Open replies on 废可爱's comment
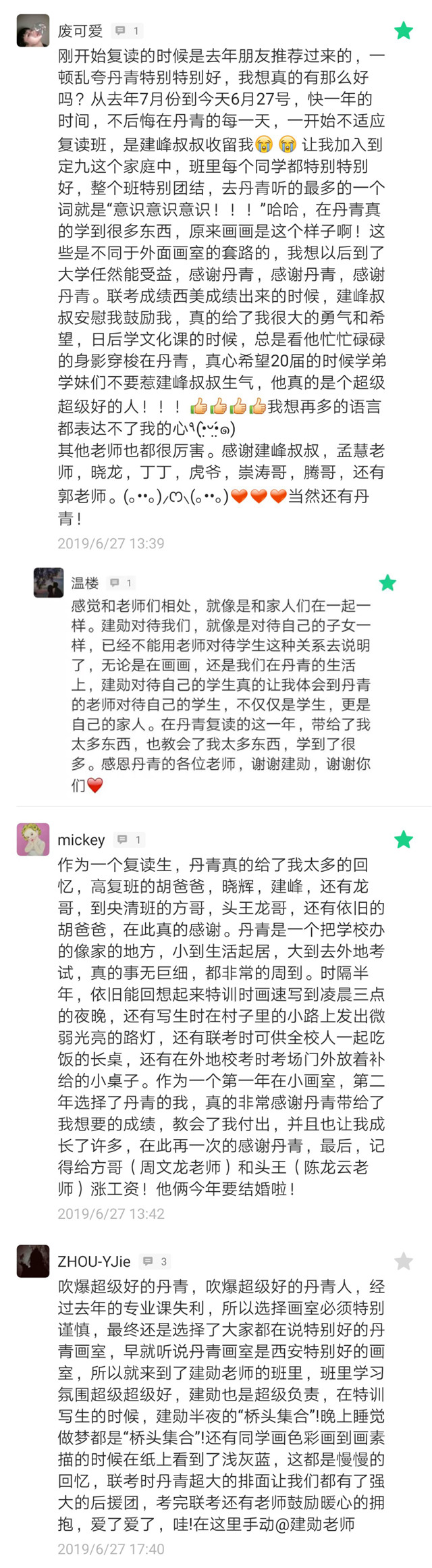The width and height of the screenshot is (432, 1568). coord(127,30)
